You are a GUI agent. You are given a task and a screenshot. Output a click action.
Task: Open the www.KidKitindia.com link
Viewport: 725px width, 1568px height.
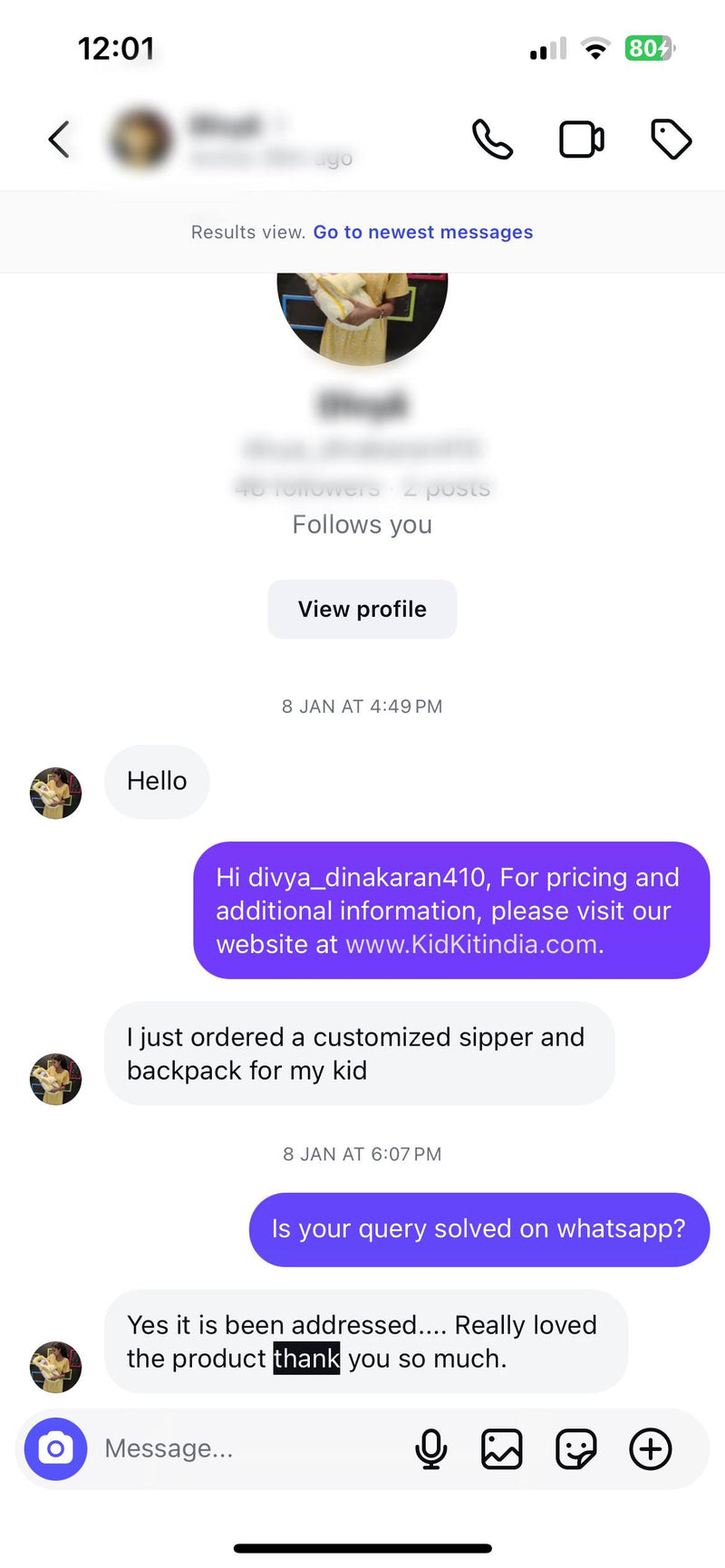(471, 944)
